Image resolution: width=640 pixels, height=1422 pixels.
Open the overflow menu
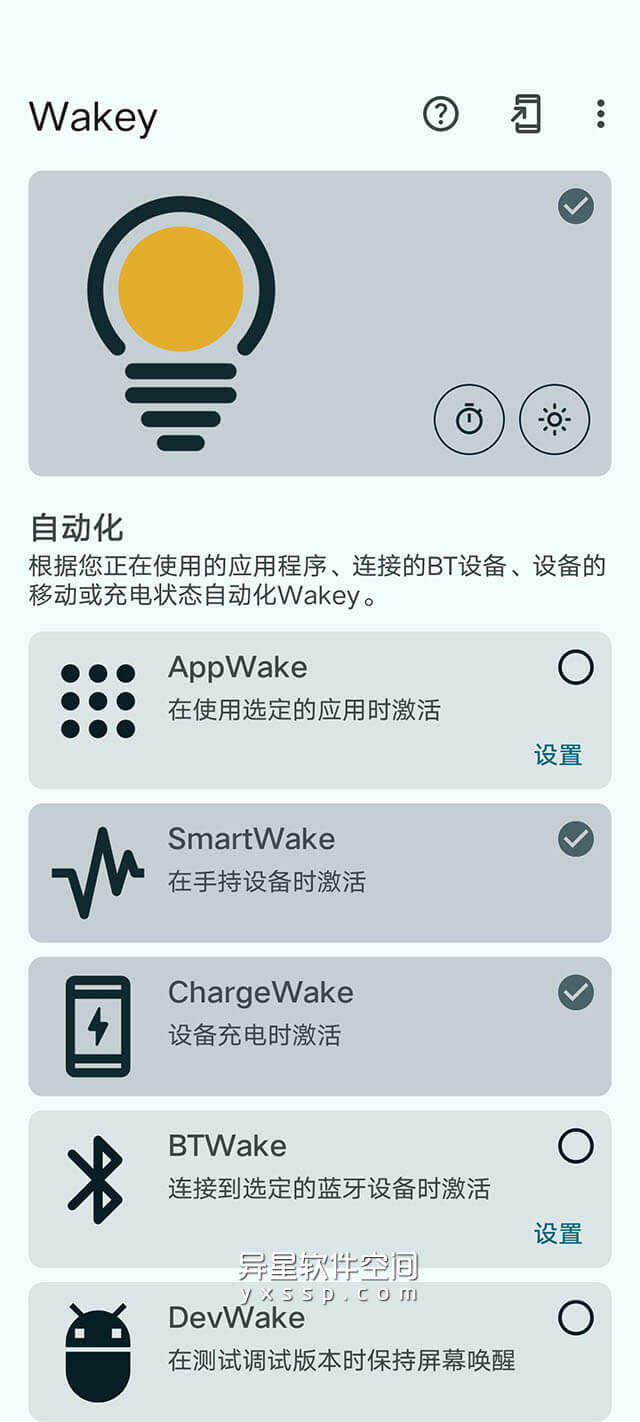click(600, 115)
